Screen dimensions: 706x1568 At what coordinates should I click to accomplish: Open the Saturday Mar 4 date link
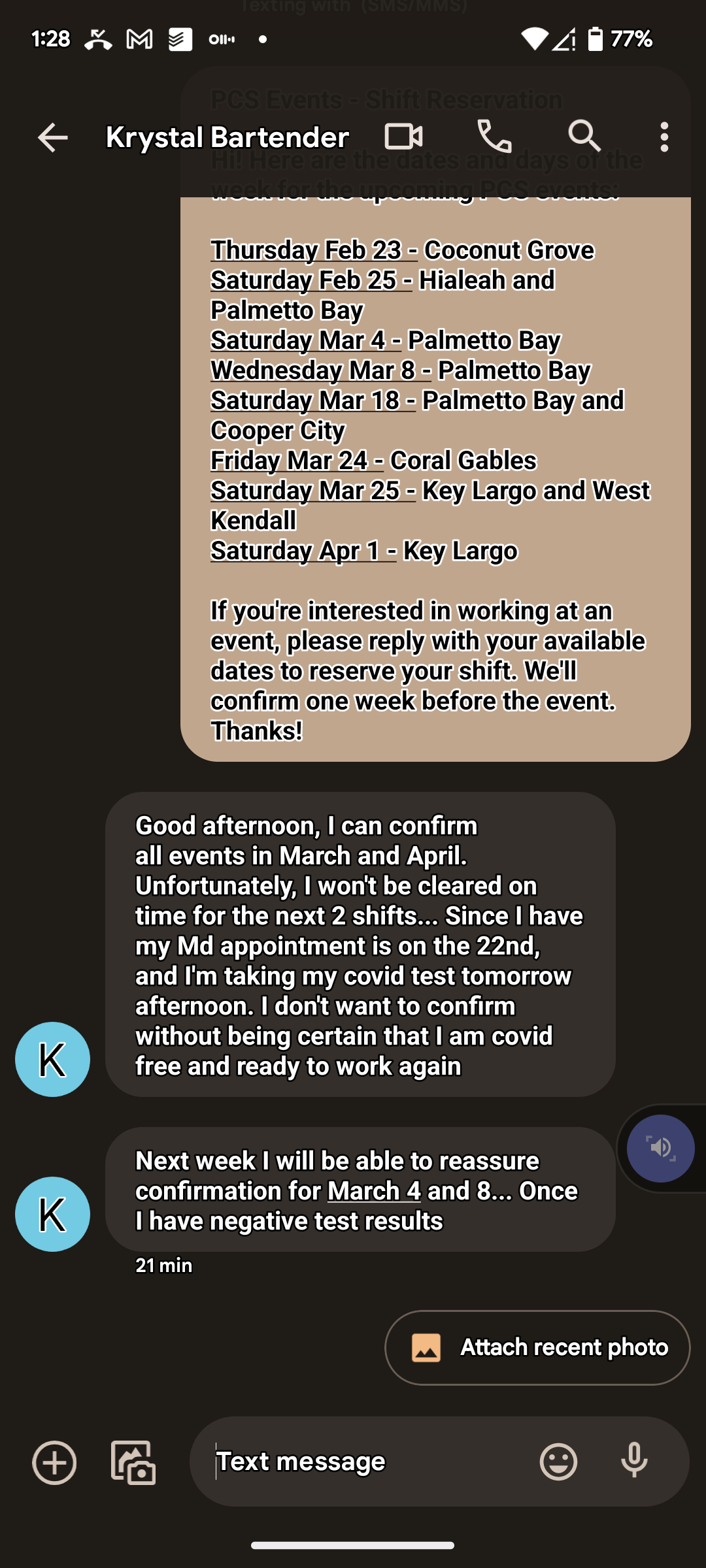306,340
